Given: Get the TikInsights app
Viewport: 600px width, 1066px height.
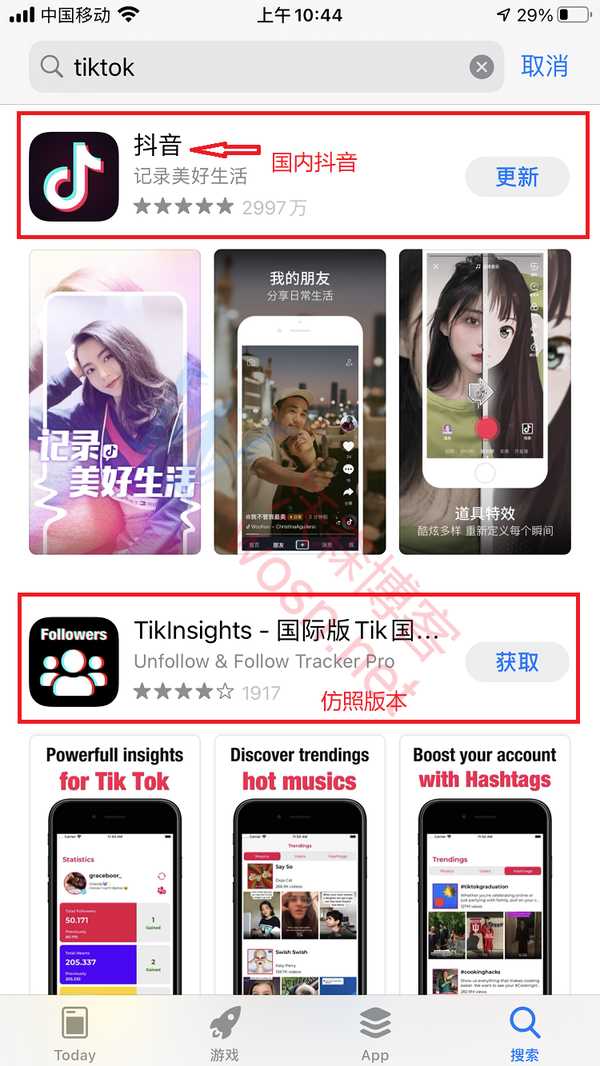Looking at the screenshot, I should tap(517, 662).
